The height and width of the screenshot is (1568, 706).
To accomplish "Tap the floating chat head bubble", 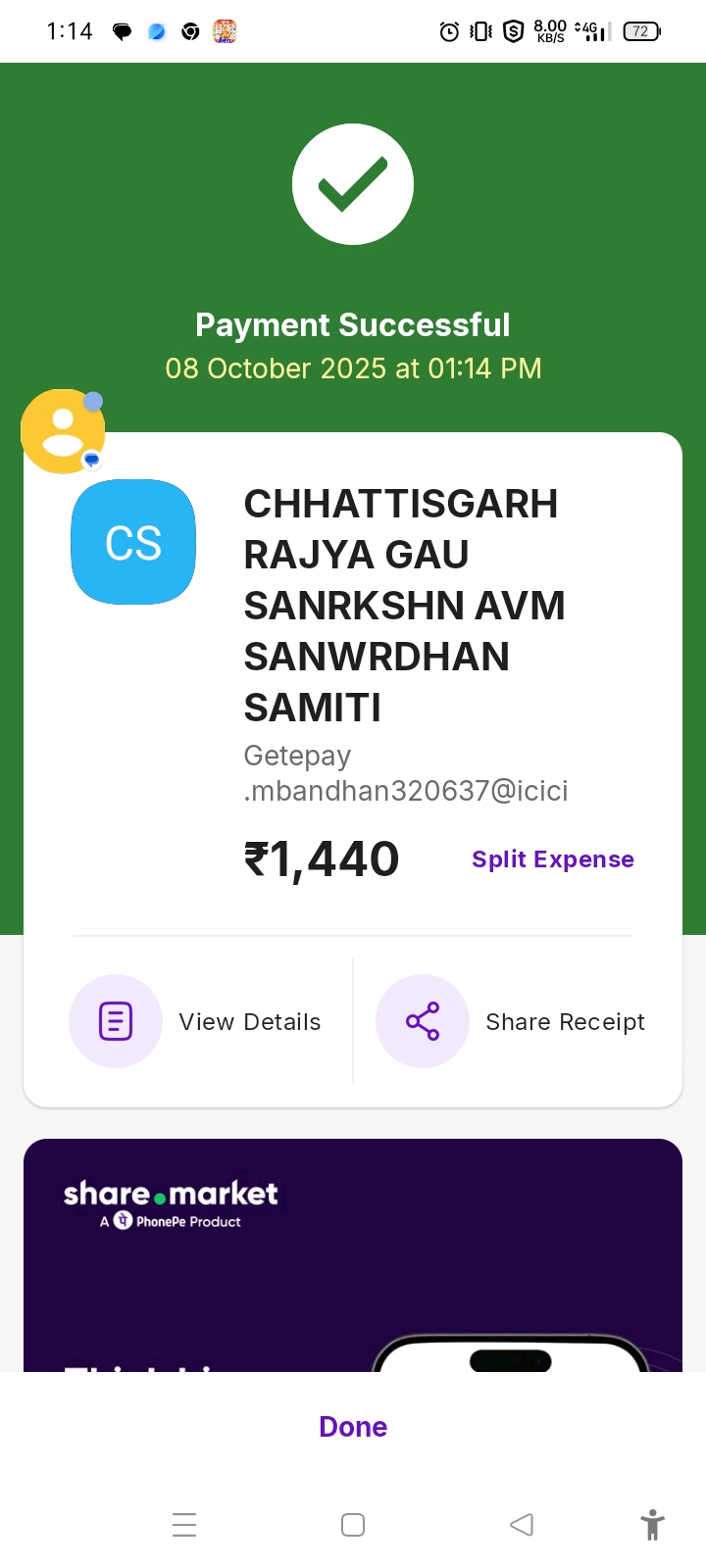I will coord(63,431).
